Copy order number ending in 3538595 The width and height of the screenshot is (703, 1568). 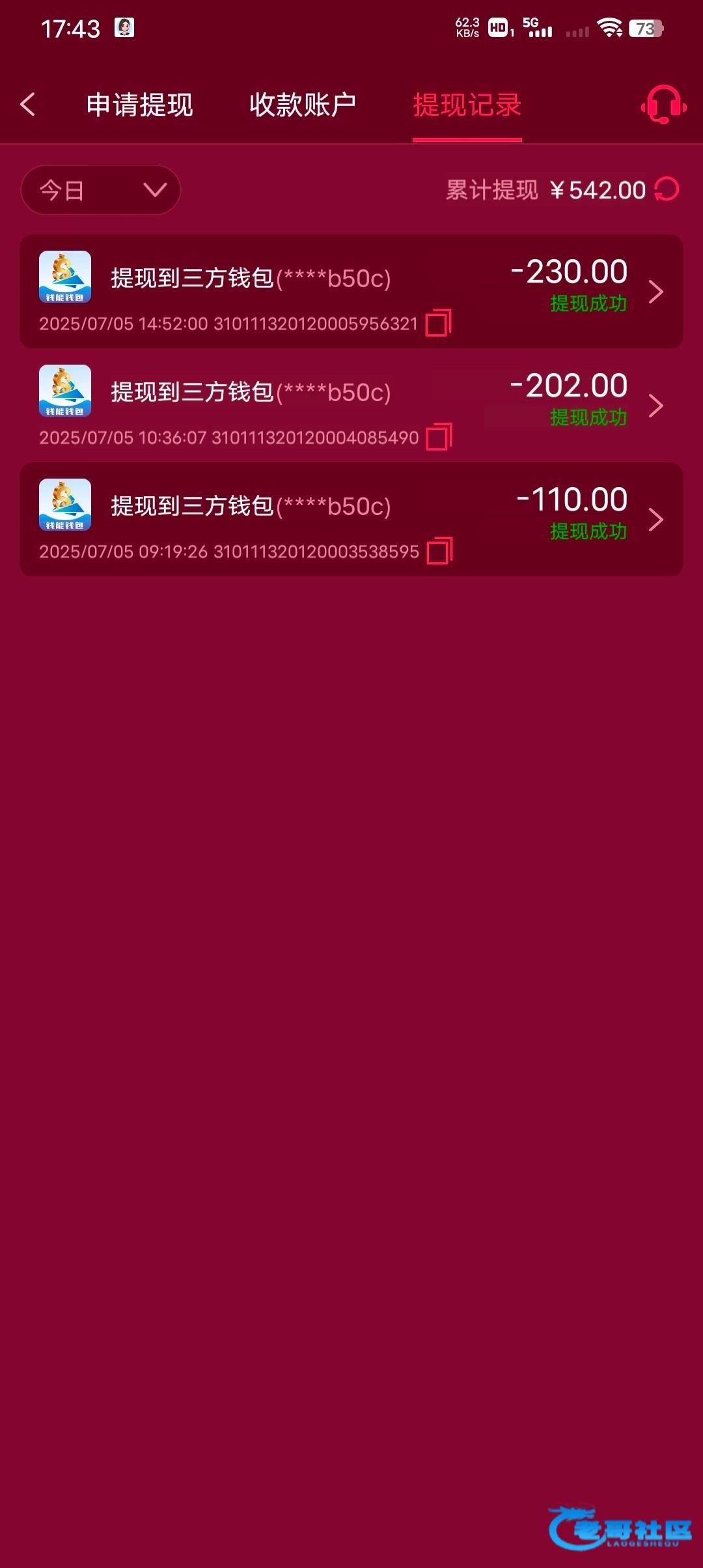pos(439,551)
